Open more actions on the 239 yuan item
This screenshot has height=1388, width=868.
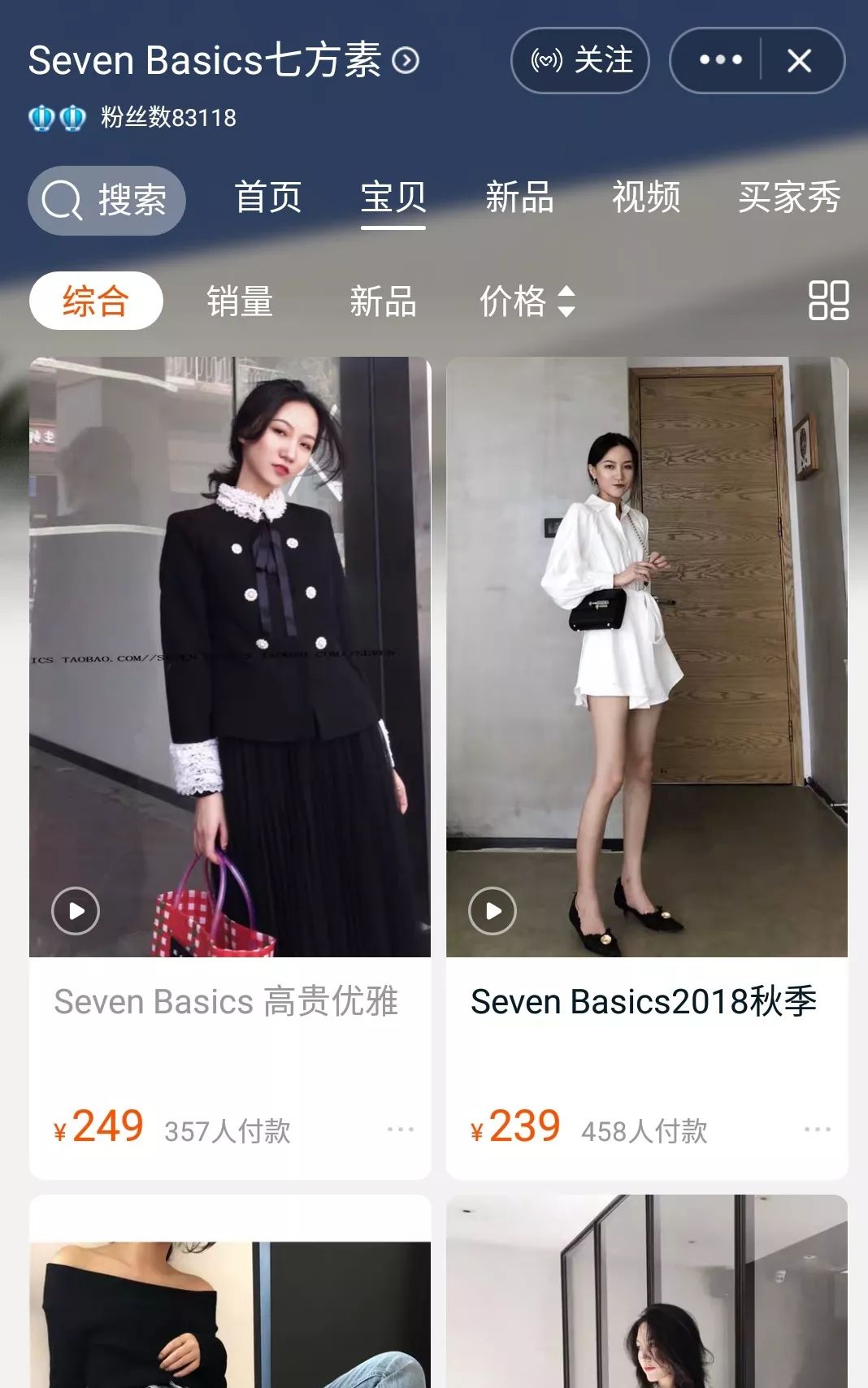[x=815, y=1130]
